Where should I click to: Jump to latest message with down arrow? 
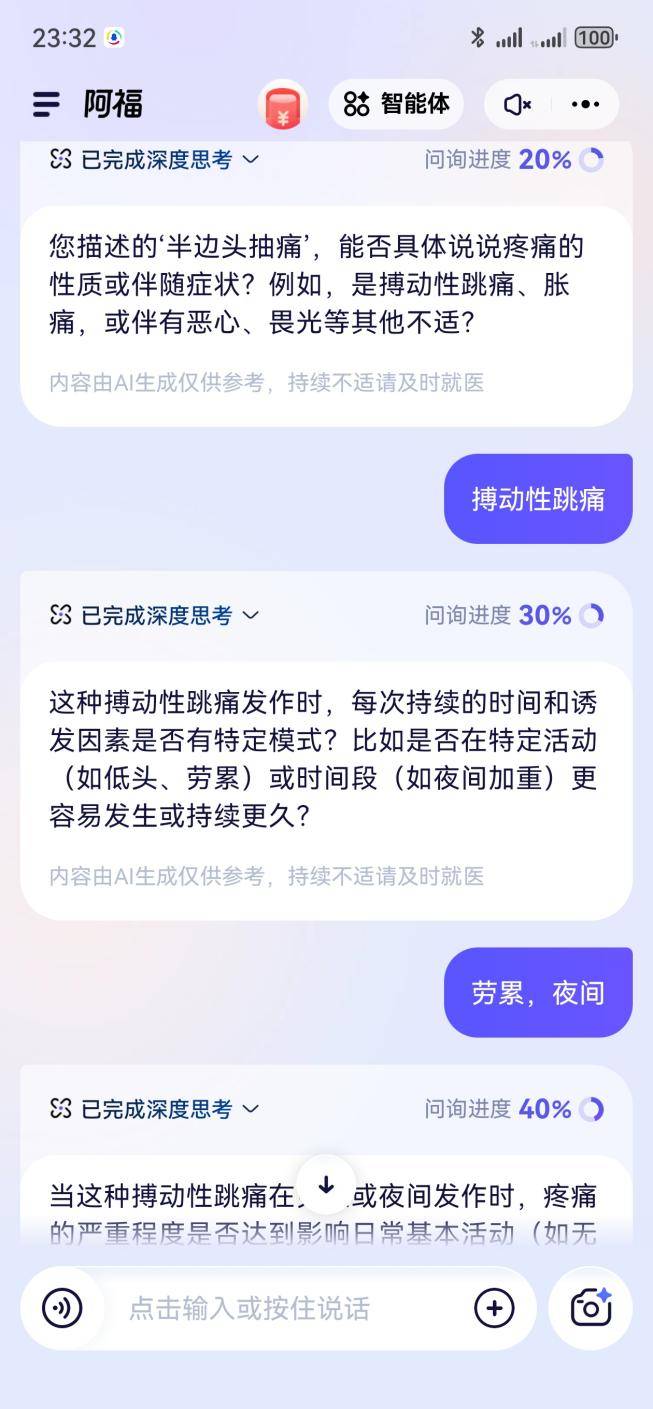tap(326, 1185)
